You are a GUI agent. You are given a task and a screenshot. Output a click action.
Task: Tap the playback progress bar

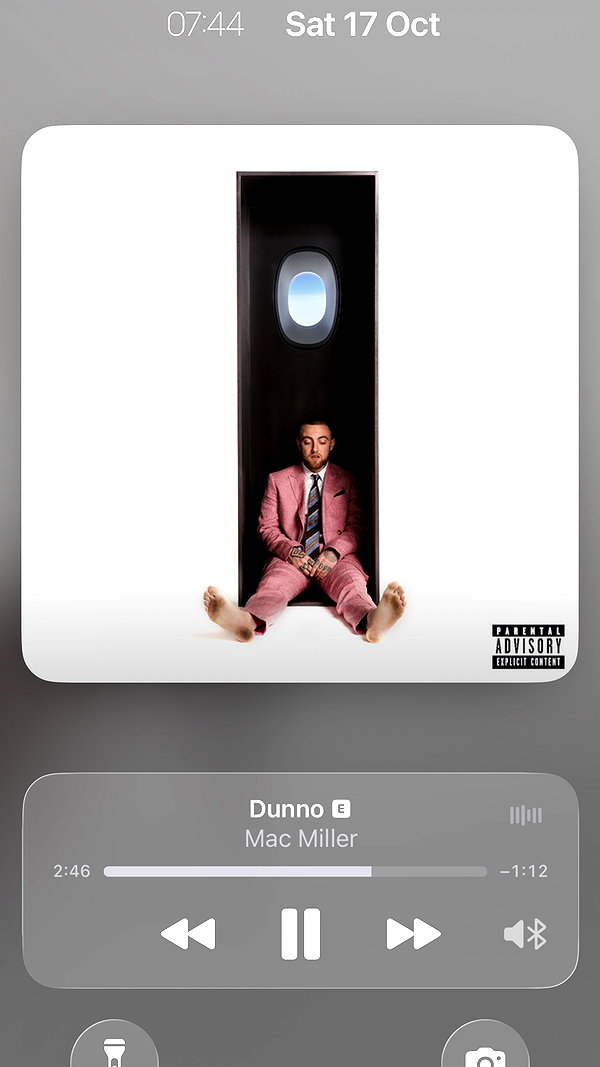pos(295,872)
